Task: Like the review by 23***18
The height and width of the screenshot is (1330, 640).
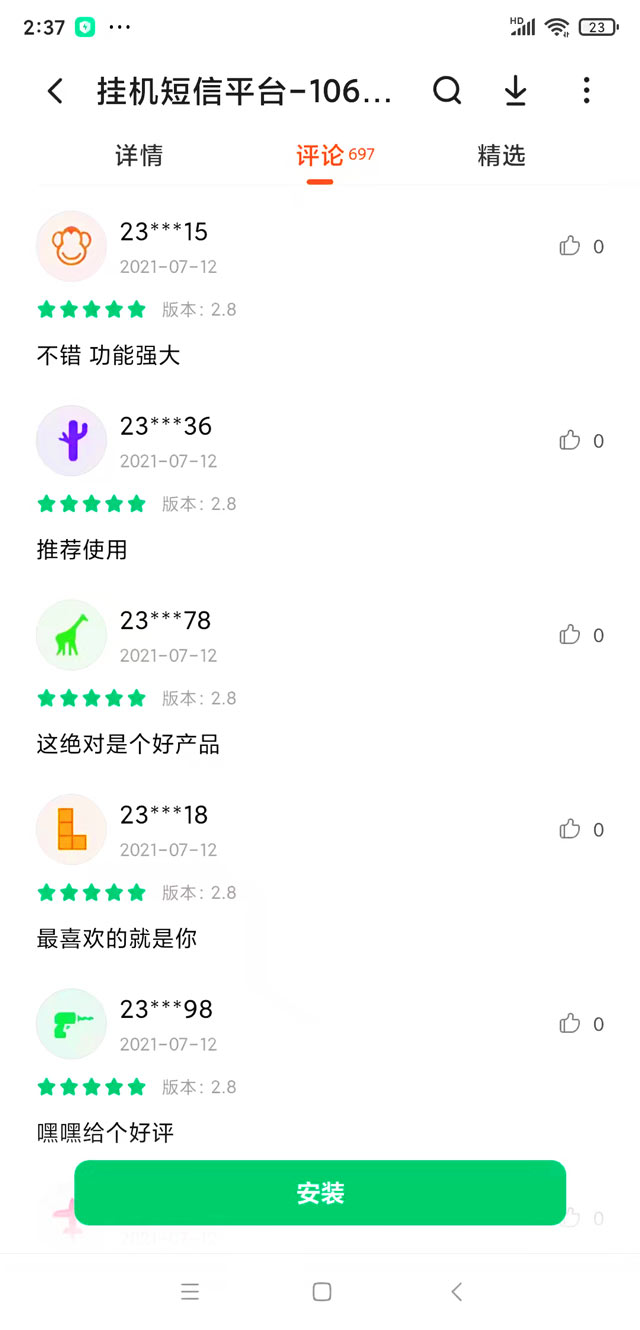Action: 570,829
